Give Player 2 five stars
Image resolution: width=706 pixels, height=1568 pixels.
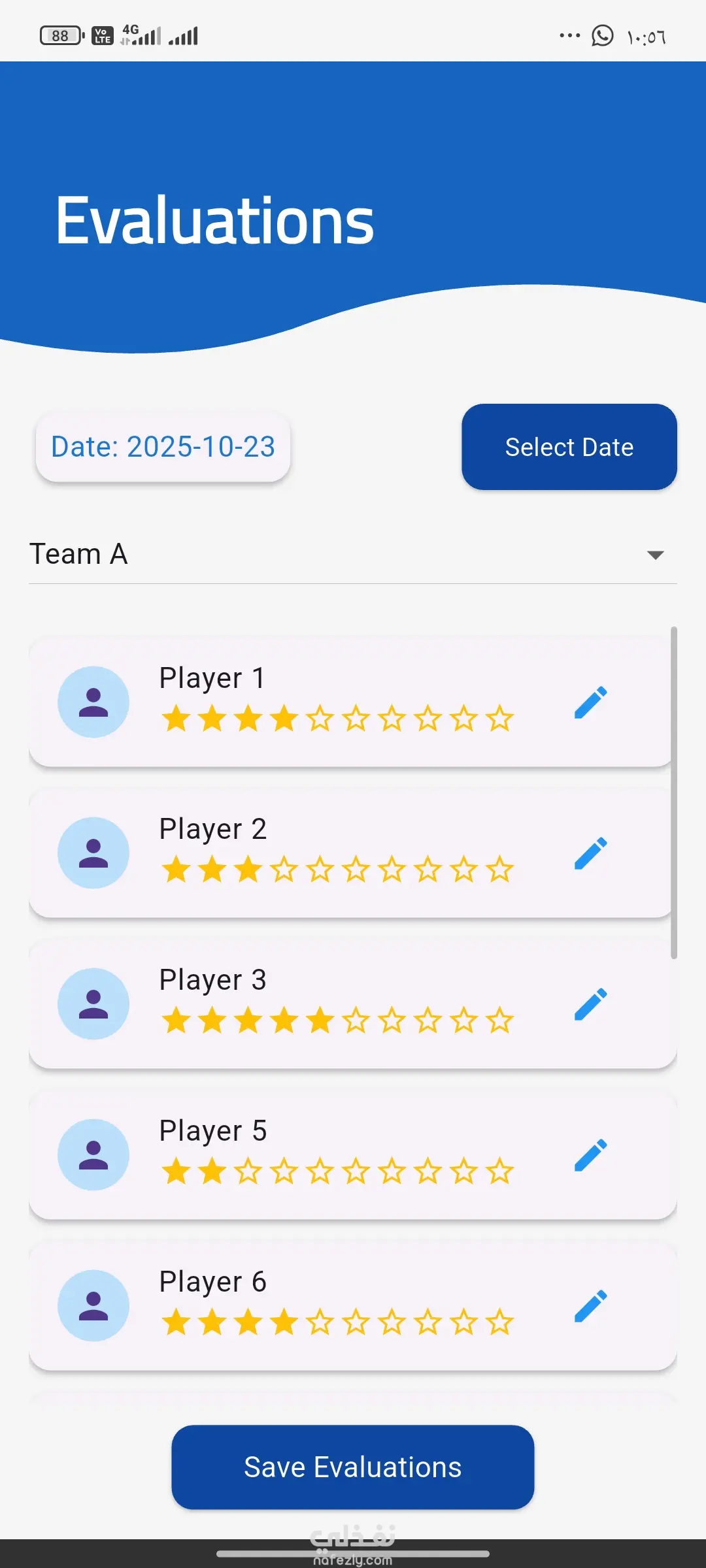click(x=320, y=870)
